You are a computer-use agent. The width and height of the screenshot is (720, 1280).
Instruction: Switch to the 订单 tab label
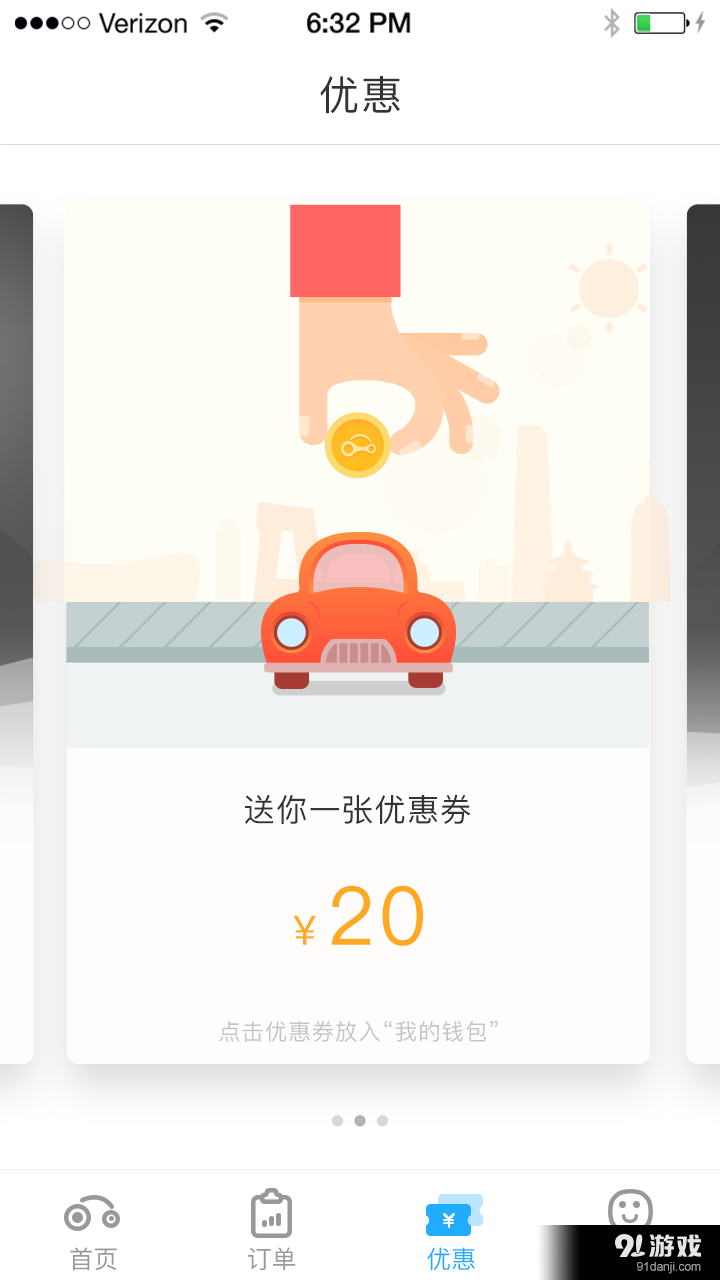pyautogui.click(x=270, y=1260)
